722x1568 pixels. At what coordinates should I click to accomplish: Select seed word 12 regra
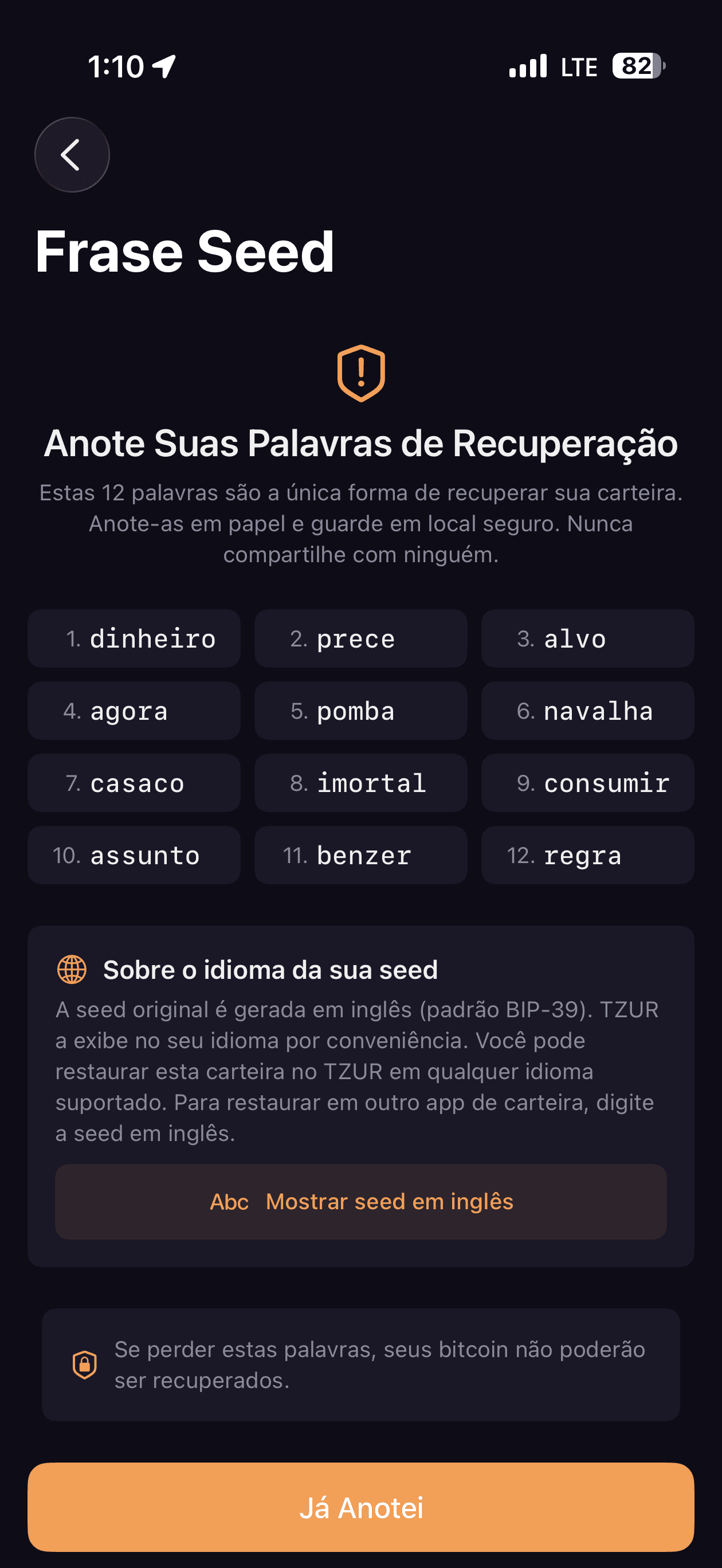pos(587,855)
